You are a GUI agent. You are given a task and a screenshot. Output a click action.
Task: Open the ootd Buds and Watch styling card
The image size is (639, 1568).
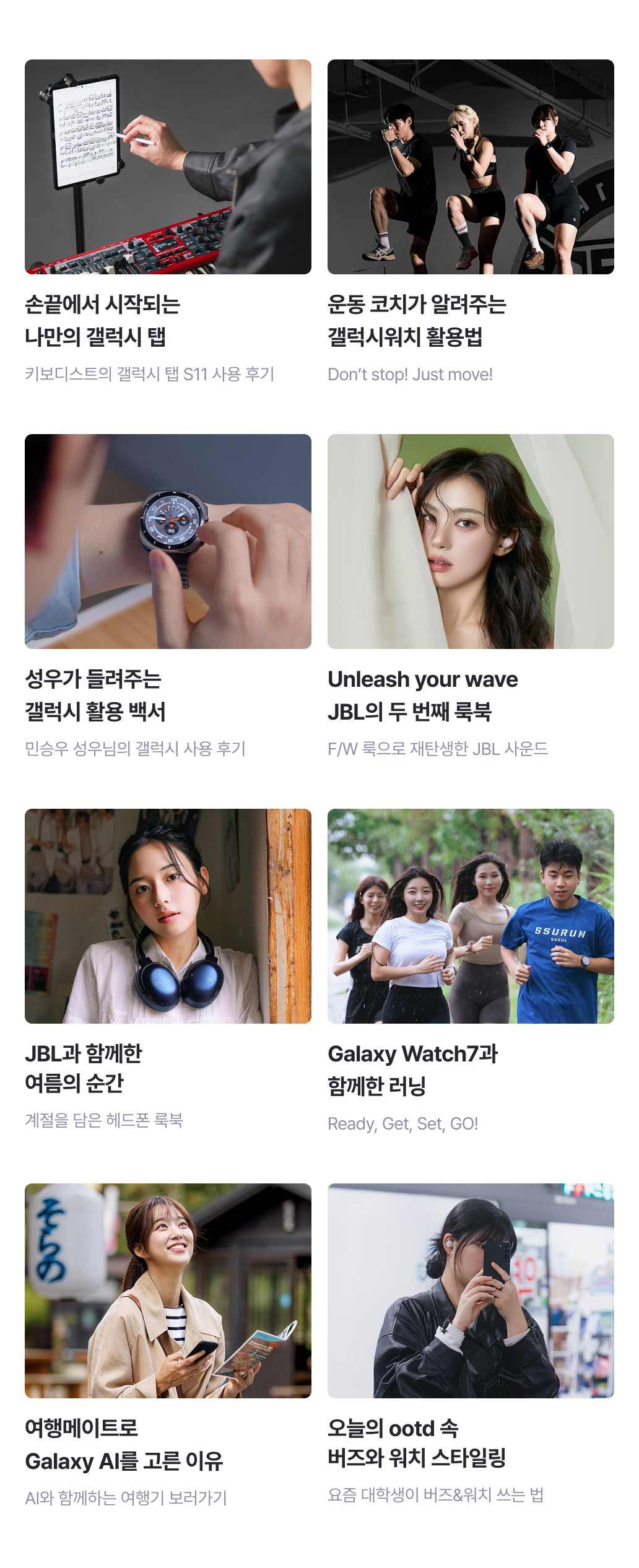point(471,1291)
